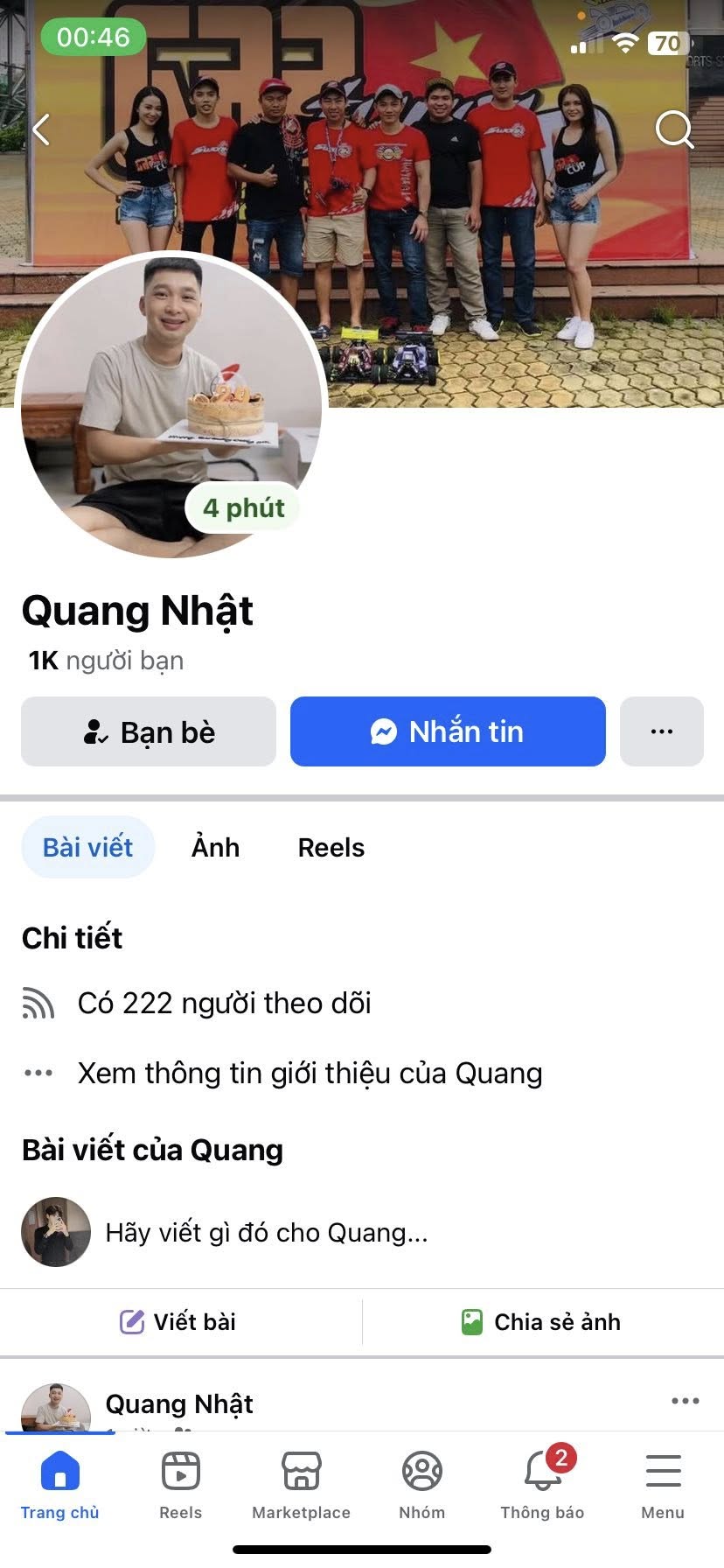This screenshot has height=1568, width=724.
Task: Send a message via Nhắn tin
Action: pos(448,731)
